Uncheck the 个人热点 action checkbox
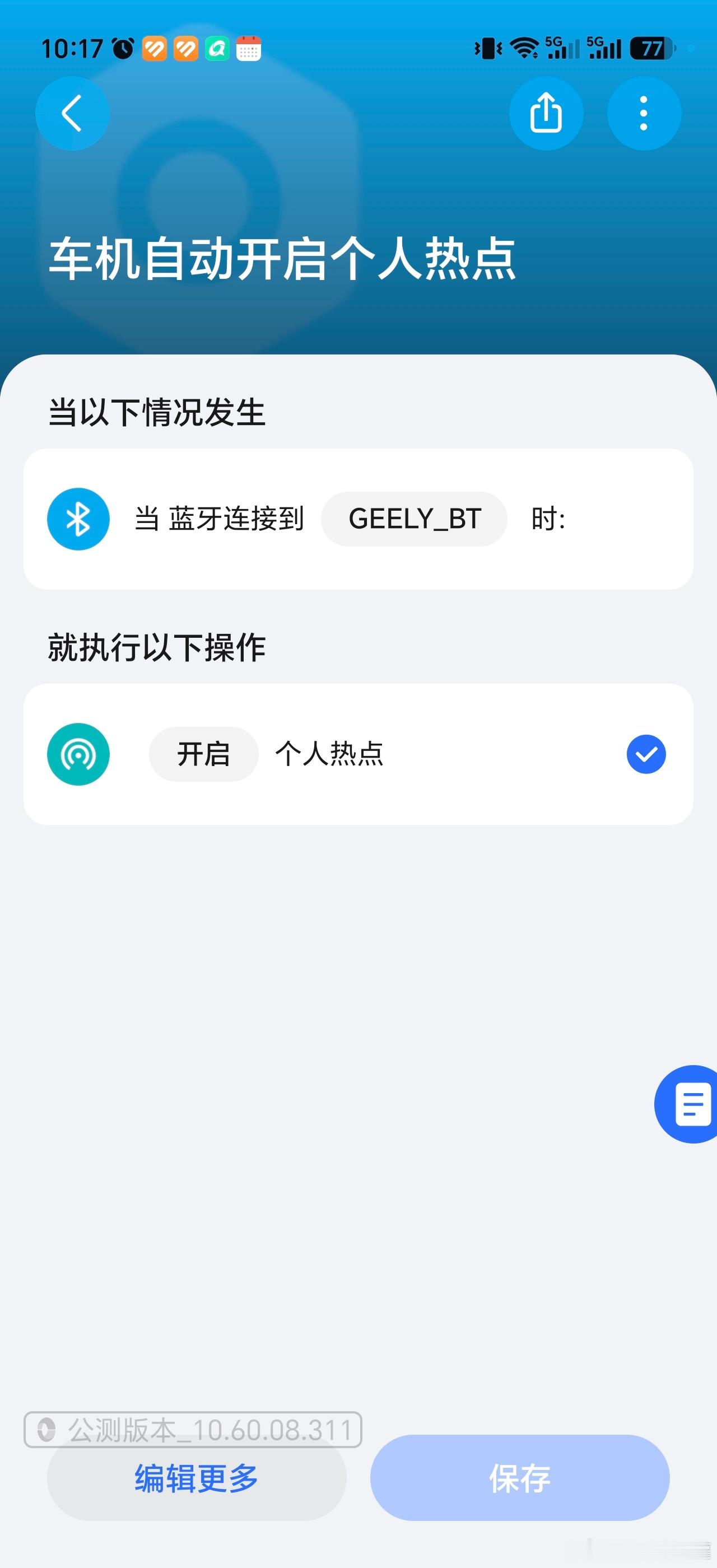 click(x=646, y=754)
